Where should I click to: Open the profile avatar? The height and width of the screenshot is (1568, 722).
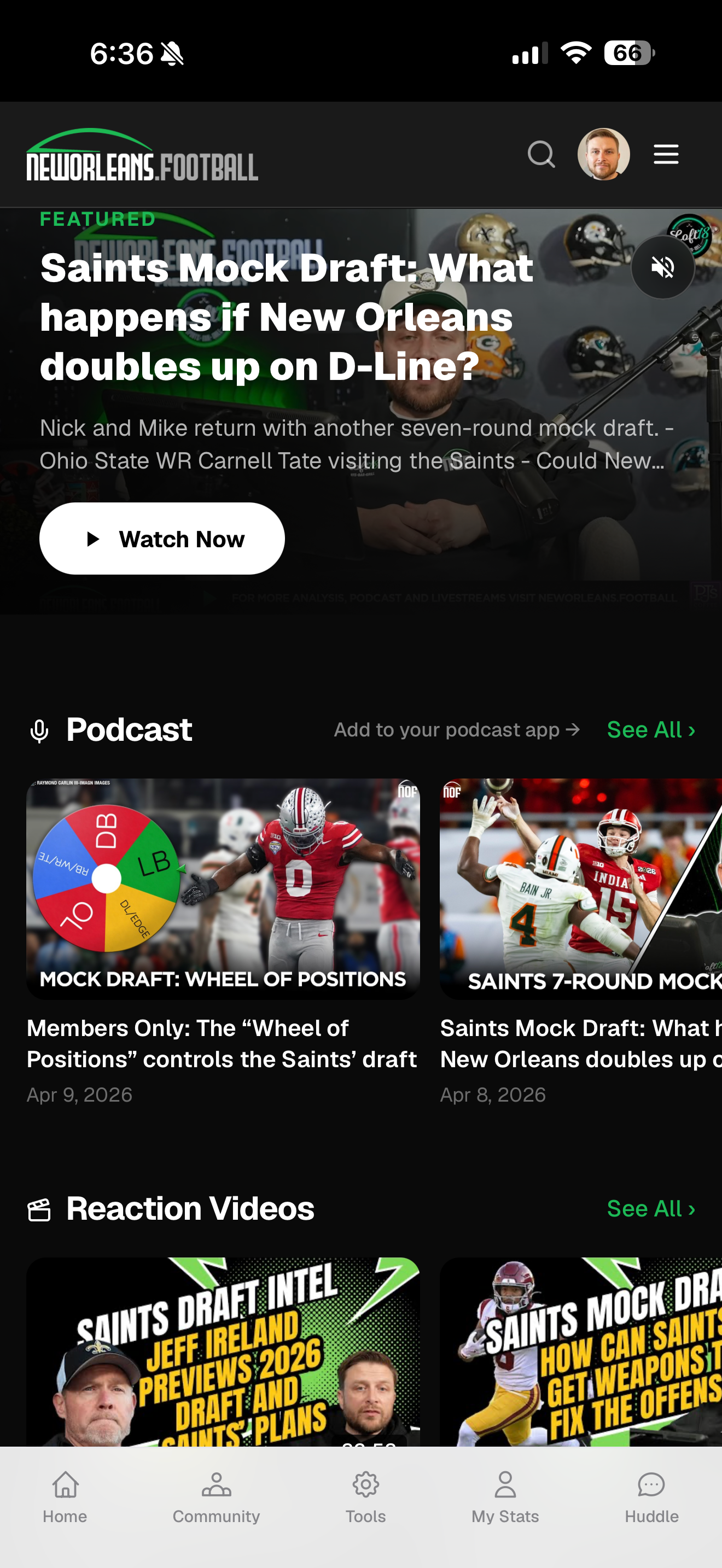(603, 155)
